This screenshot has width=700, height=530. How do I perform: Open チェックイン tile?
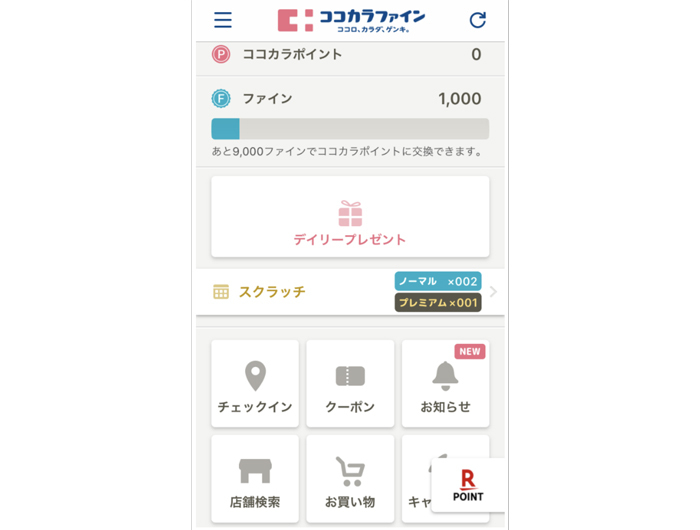pyautogui.click(x=255, y=384)
